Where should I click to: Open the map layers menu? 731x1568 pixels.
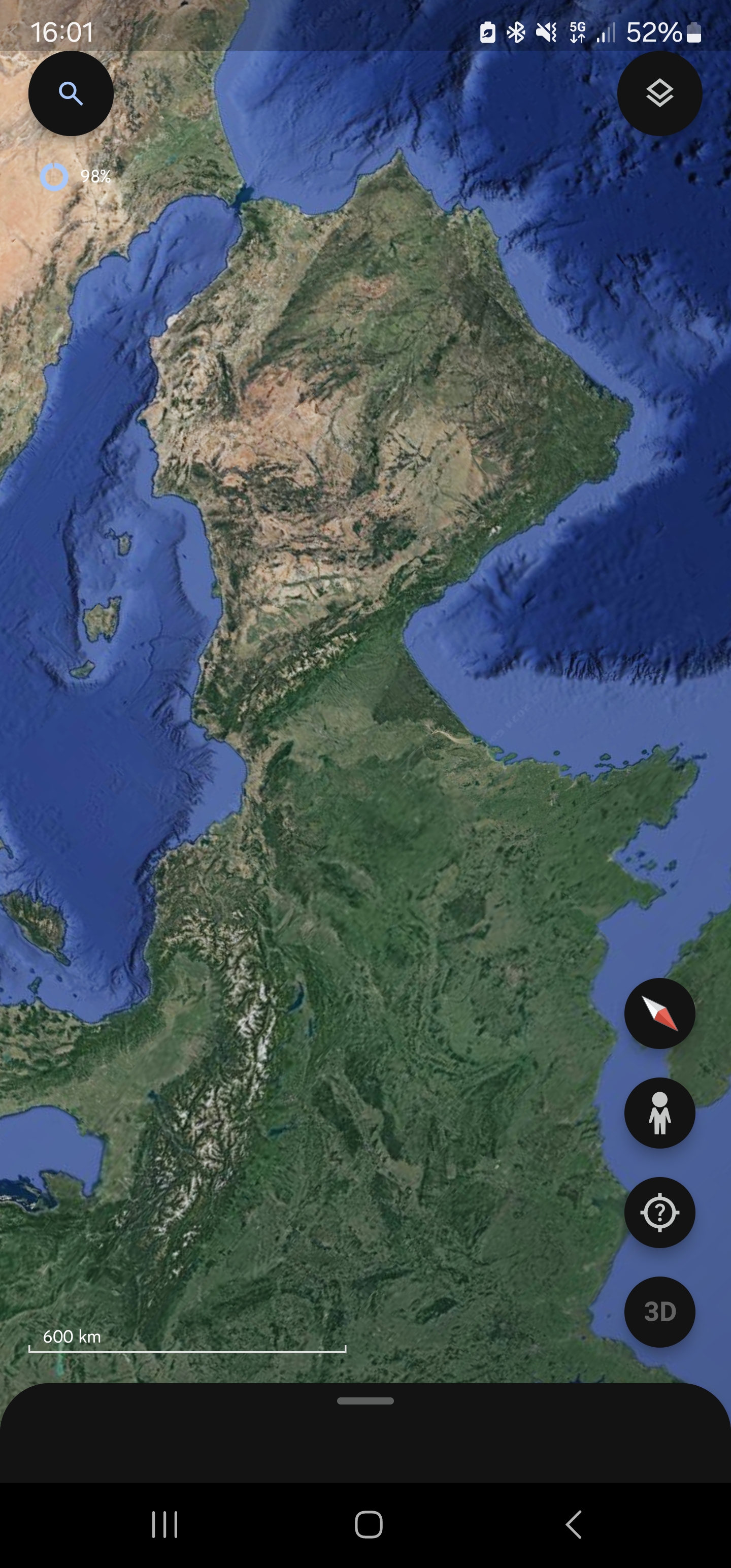659,94
